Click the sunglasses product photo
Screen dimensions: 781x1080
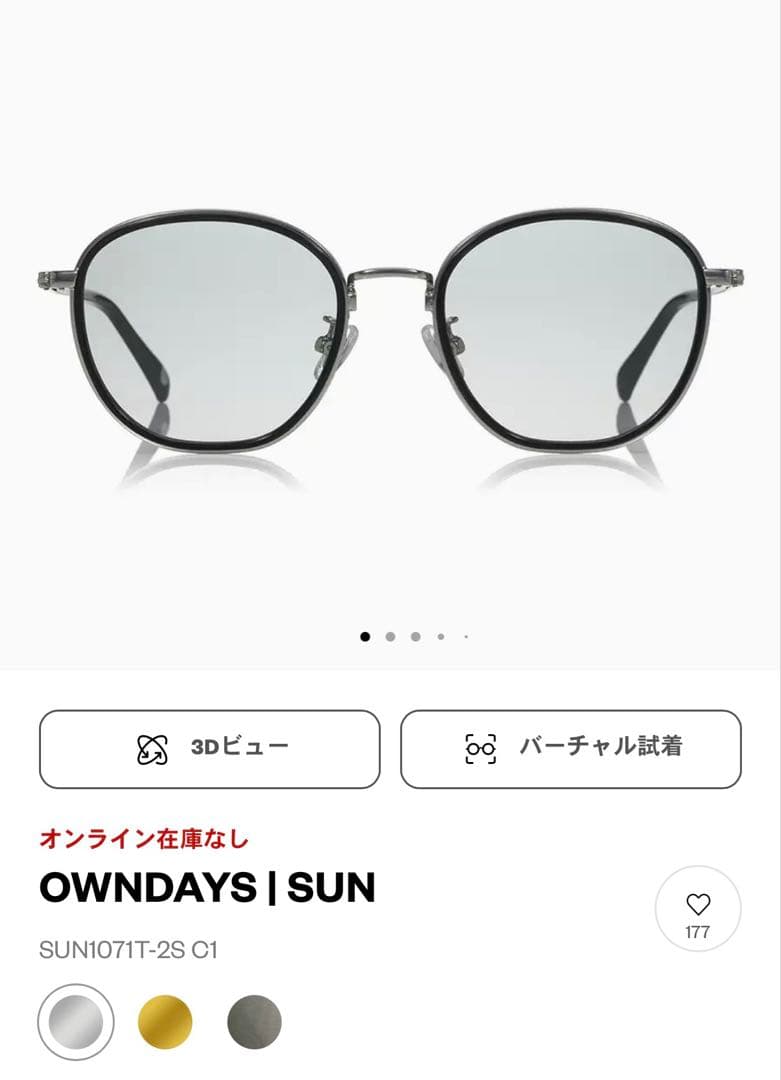point(390,320)
